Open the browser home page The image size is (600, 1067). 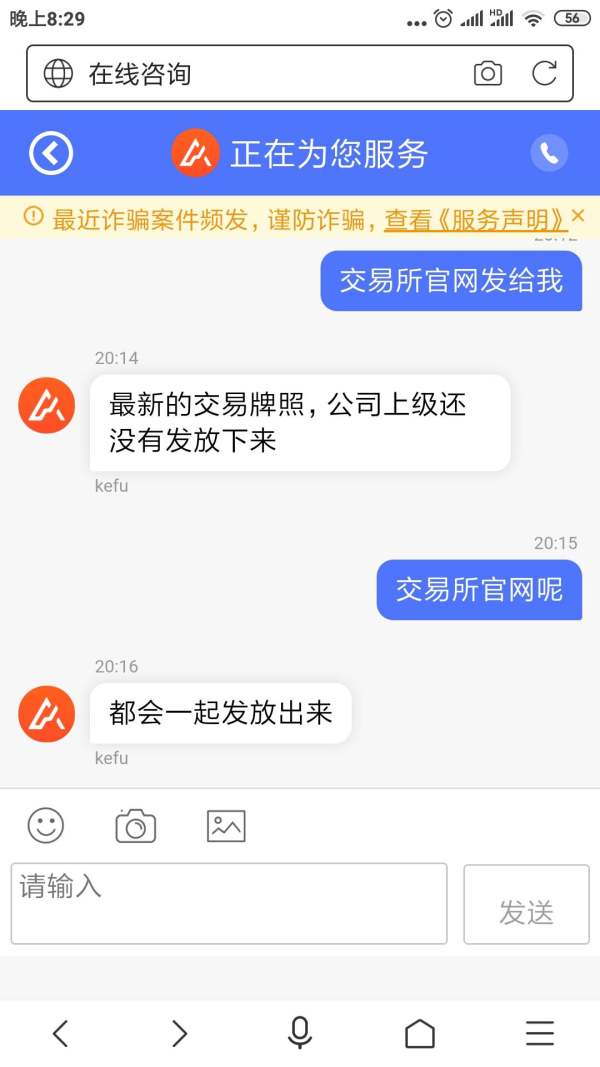420,1034
